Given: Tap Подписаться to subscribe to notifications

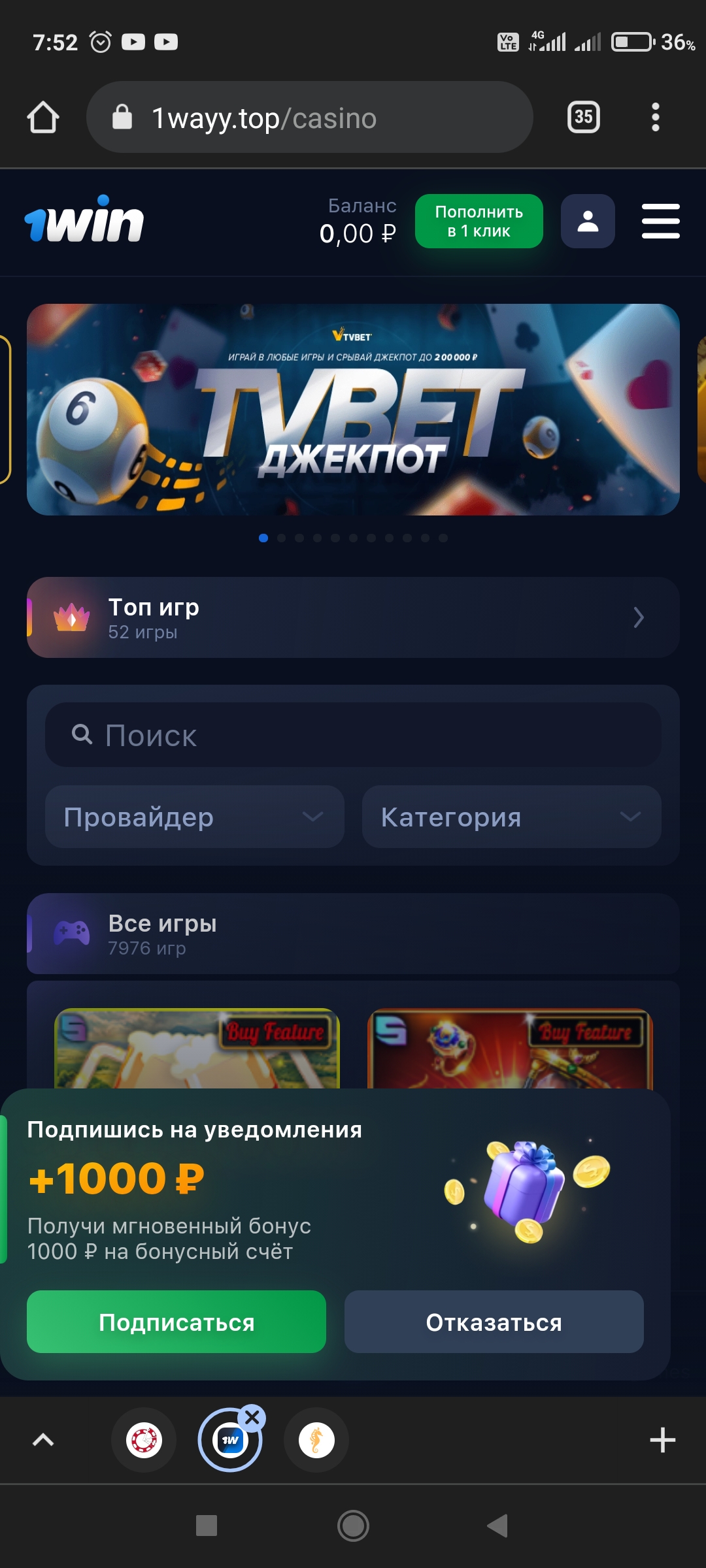Looking at the screenshot, I should click(x=176, y=1322).
